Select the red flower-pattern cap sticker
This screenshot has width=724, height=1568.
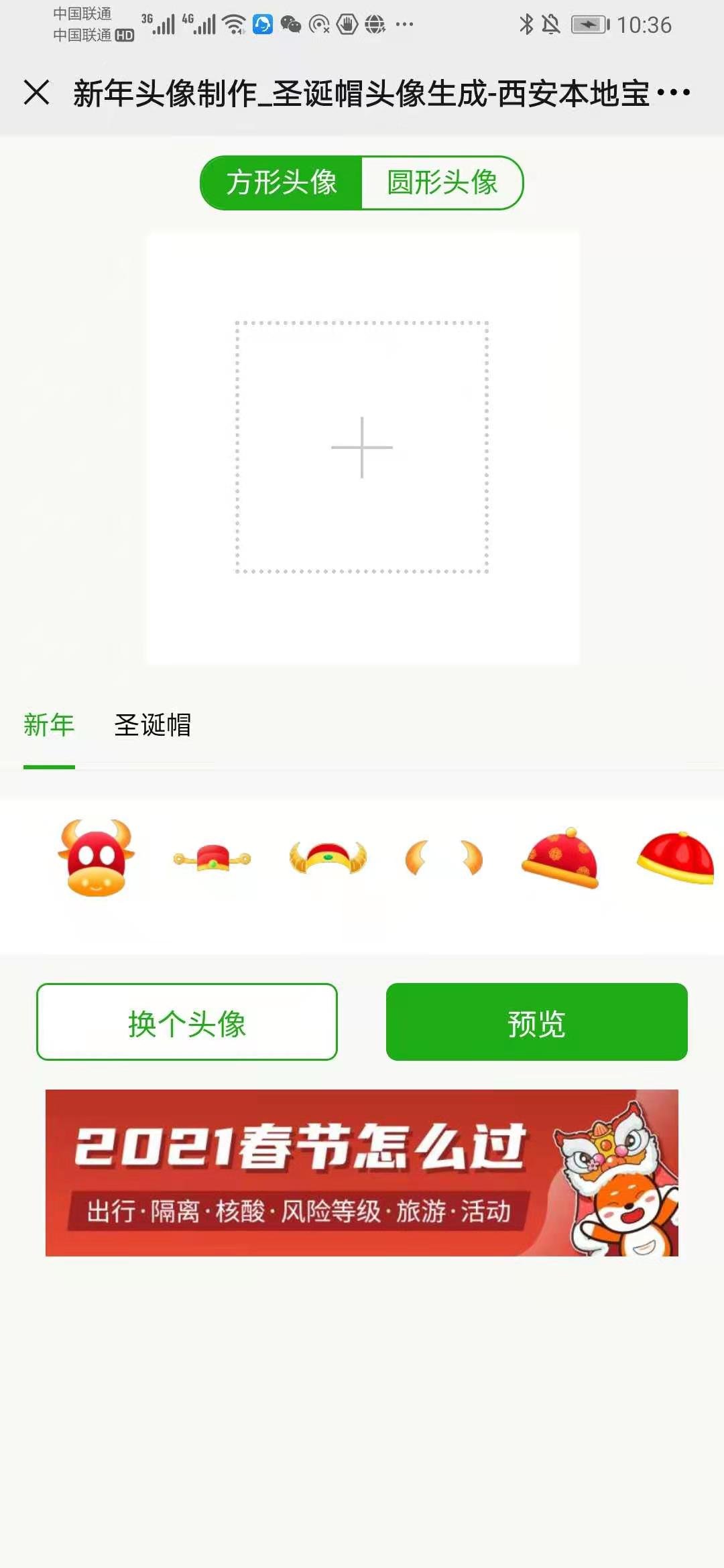coord(560,858)
